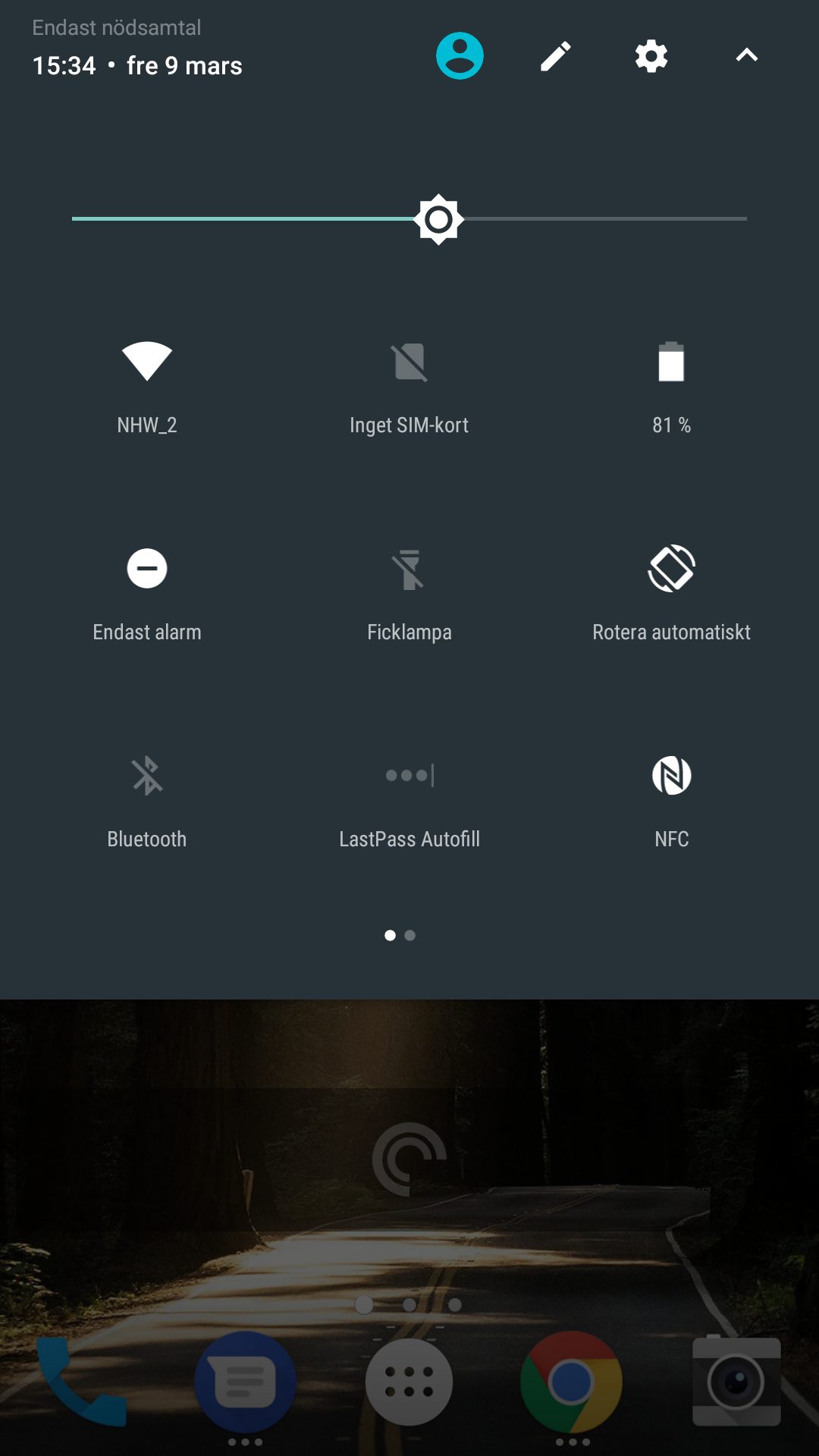Toggle LastPass Autofill tile
This screenshot has width=819, height=1456.
coord(409,776)
